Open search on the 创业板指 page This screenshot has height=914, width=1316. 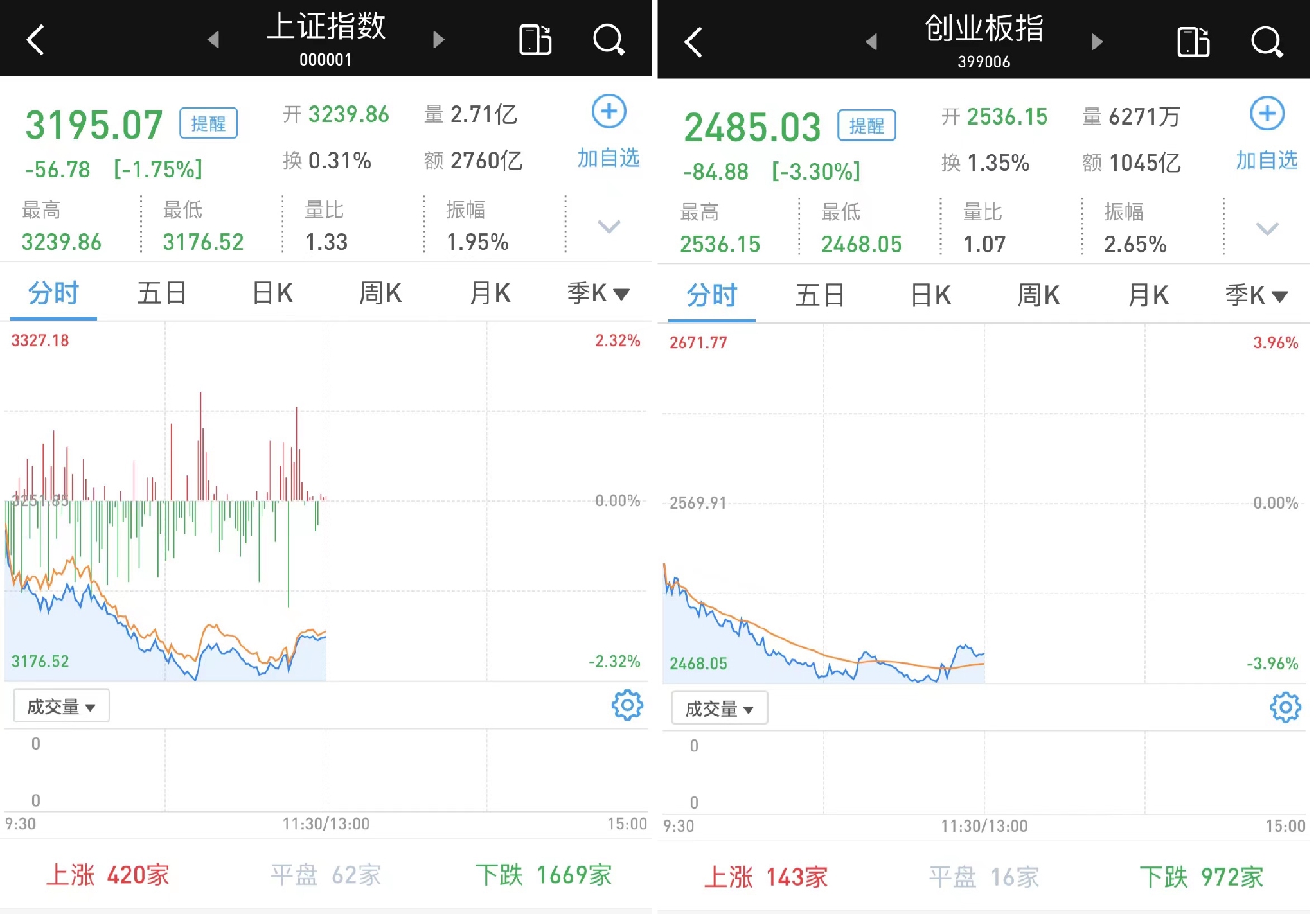1267,42
